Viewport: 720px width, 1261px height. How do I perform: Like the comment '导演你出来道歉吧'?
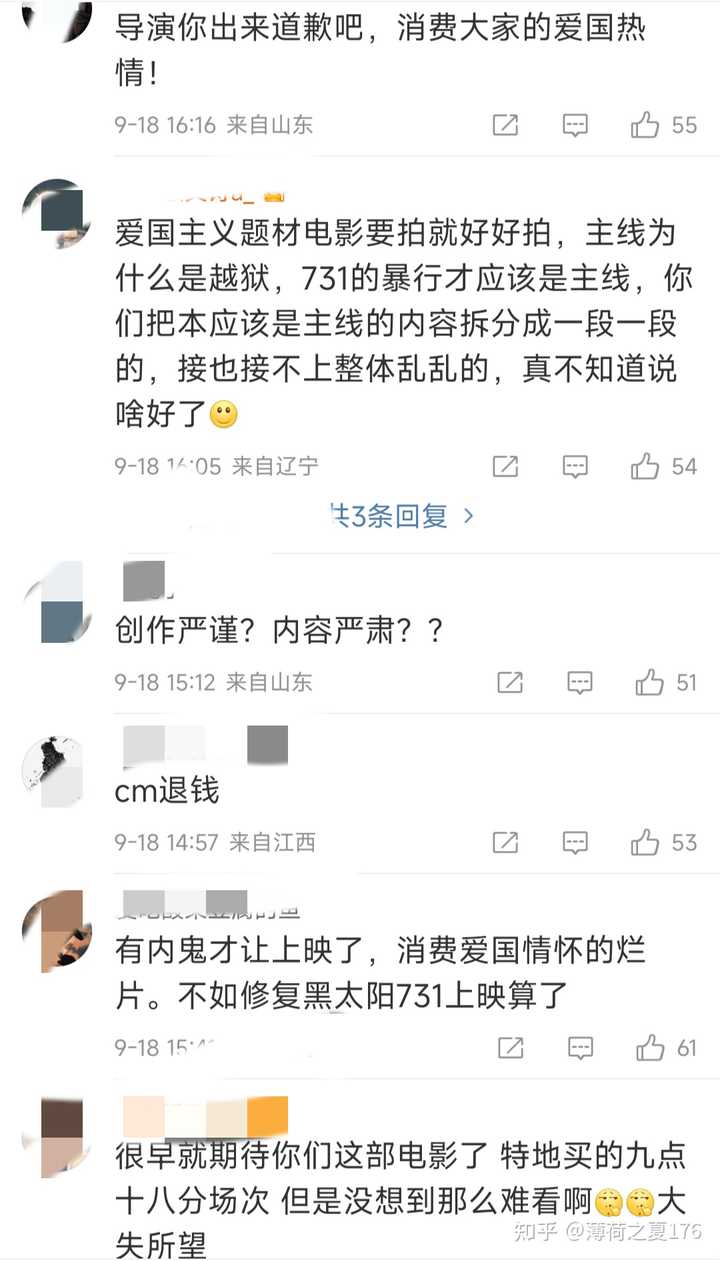pyautogui.click(x=646, y=125)
